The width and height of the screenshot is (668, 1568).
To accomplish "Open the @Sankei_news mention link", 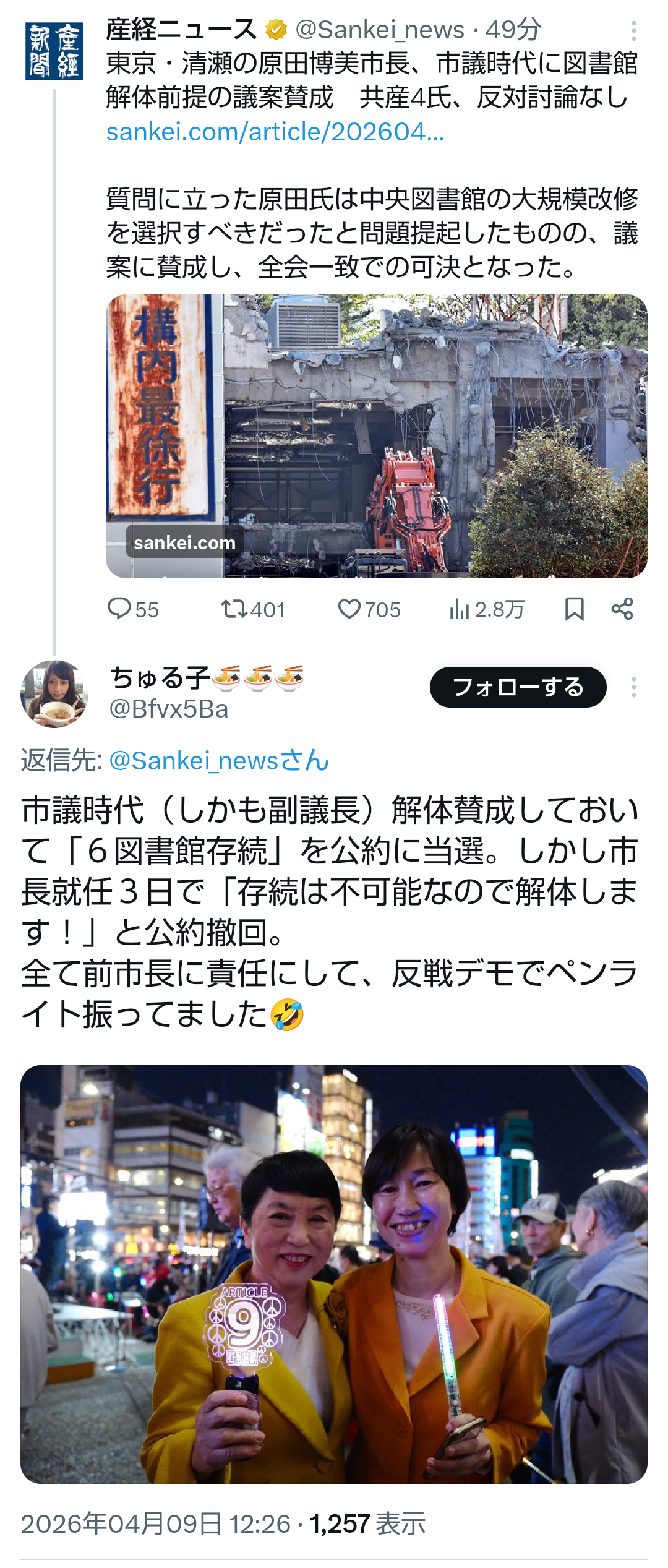I will tap(219, 761).
